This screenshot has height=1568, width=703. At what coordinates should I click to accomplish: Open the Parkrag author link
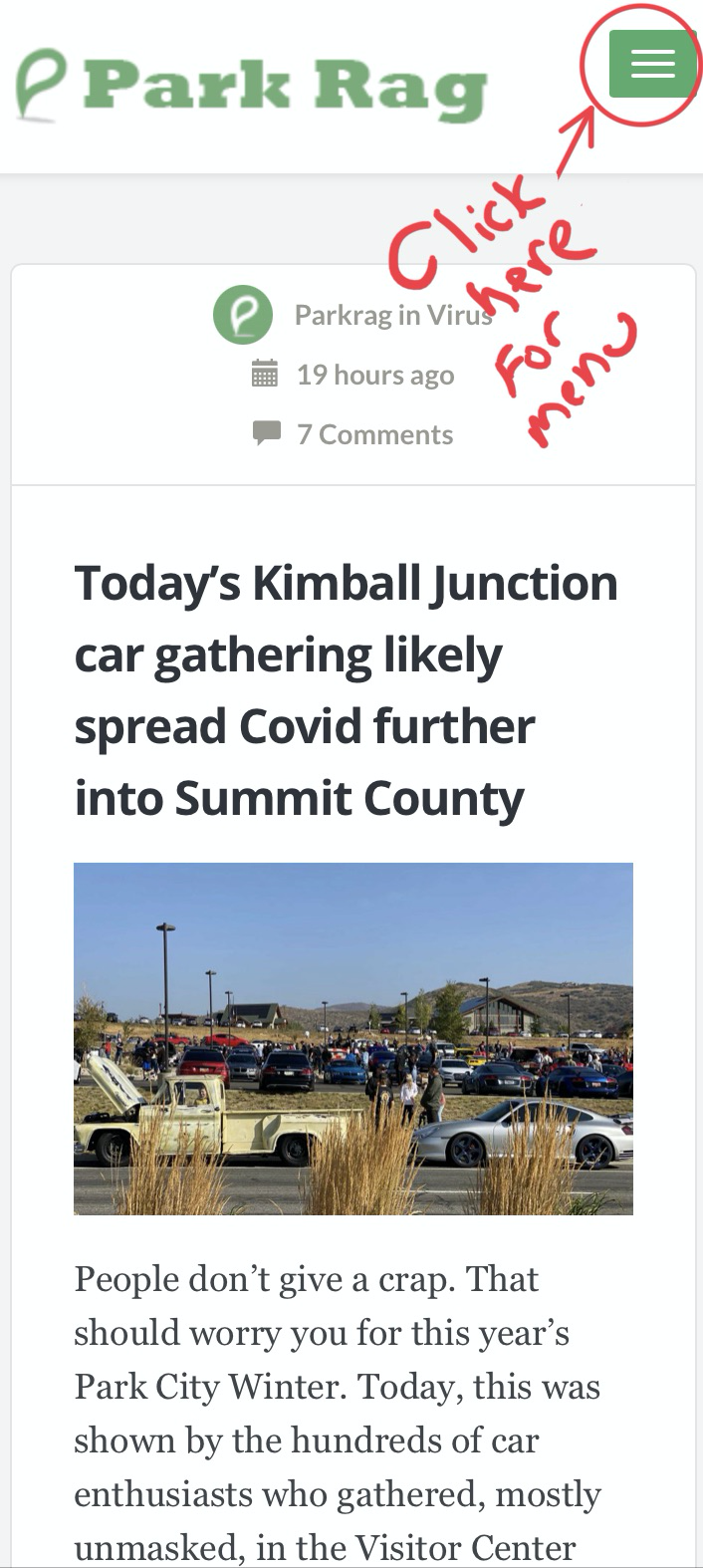pos(343,315)
